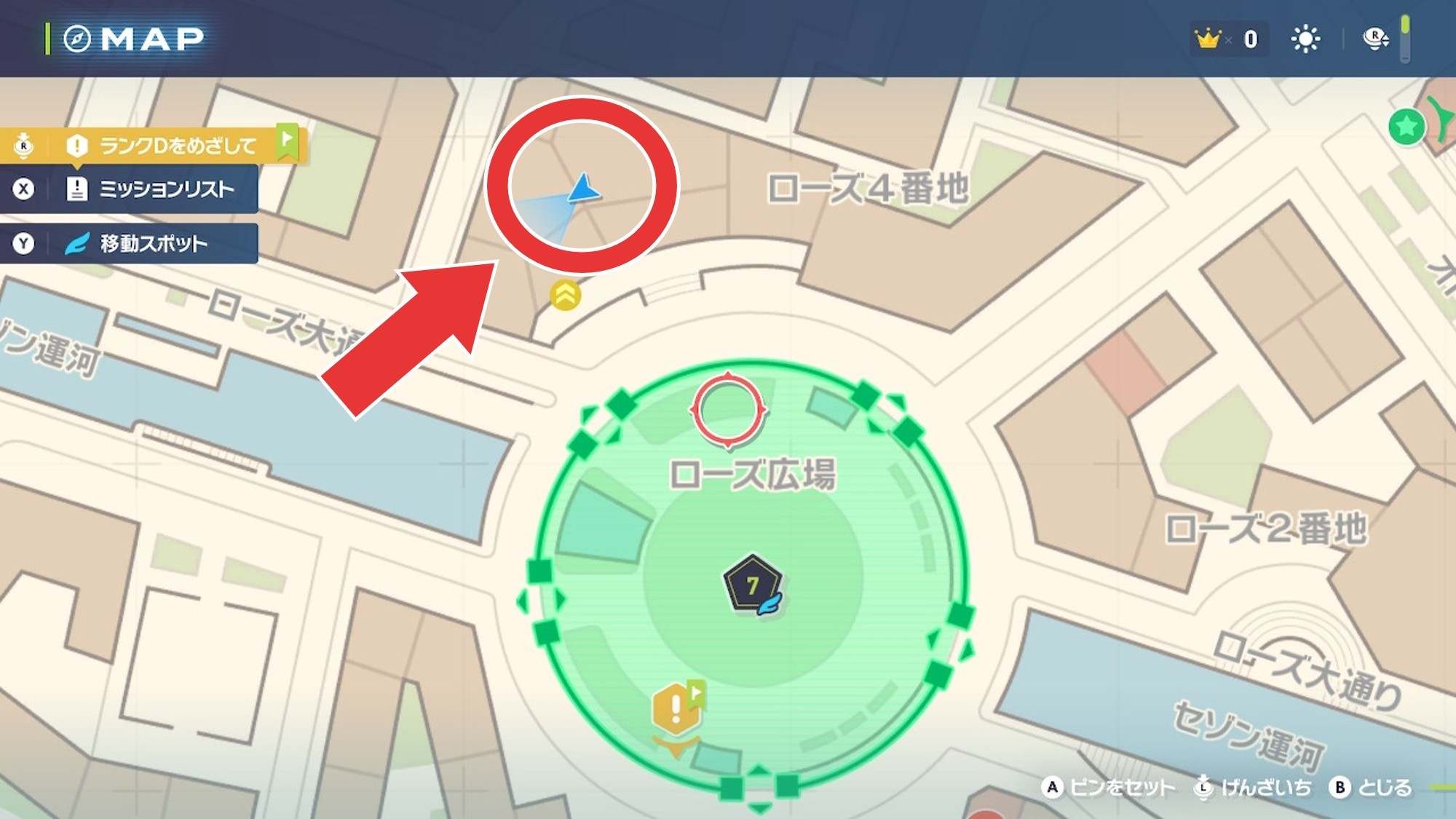Select the orange exclamation mission marker
This screenshot has width=1456, height=819.
pos(677,708)
